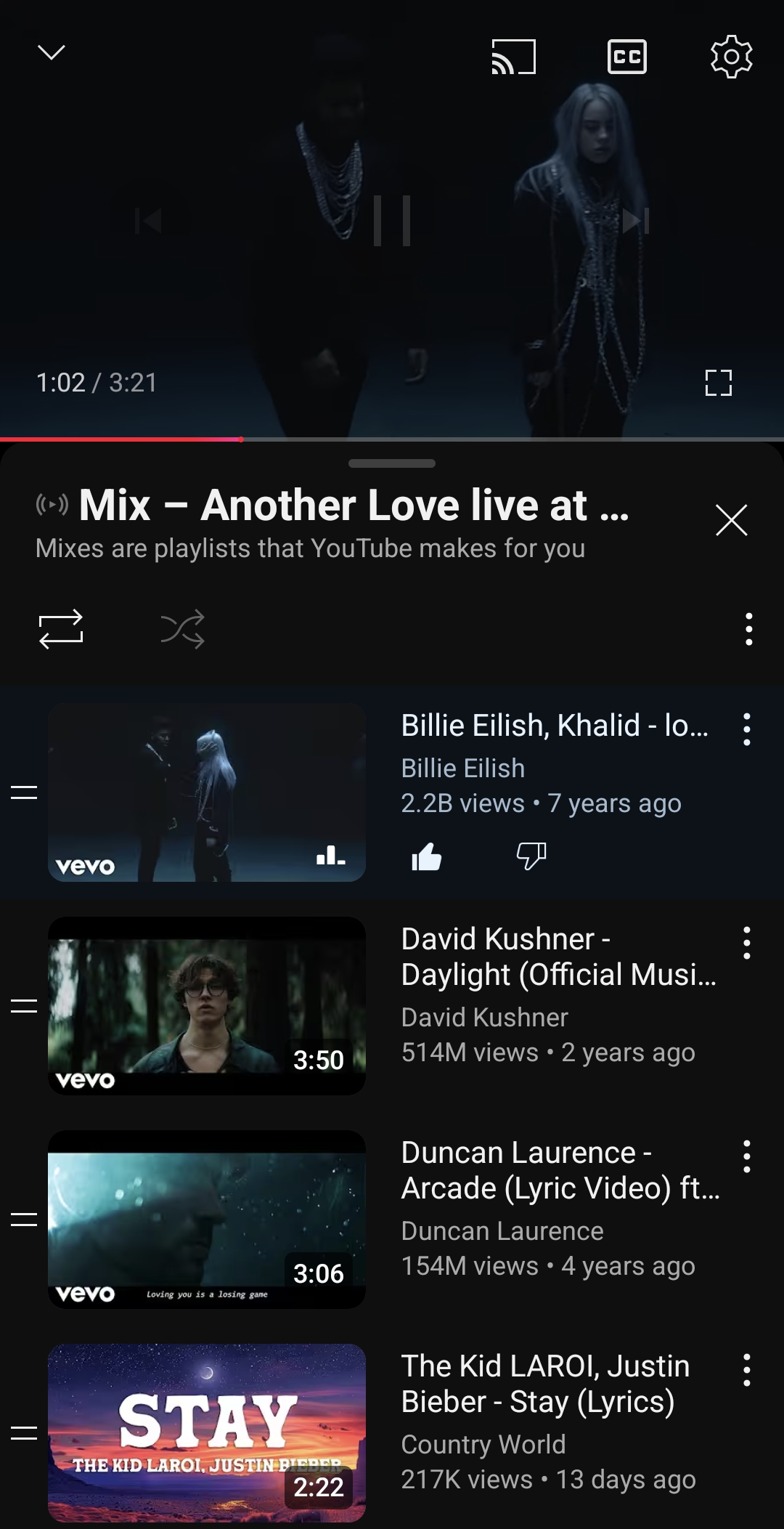Open options for David Kushner - Daylight
The image size is (784, 1529).
tap(746, 943)
